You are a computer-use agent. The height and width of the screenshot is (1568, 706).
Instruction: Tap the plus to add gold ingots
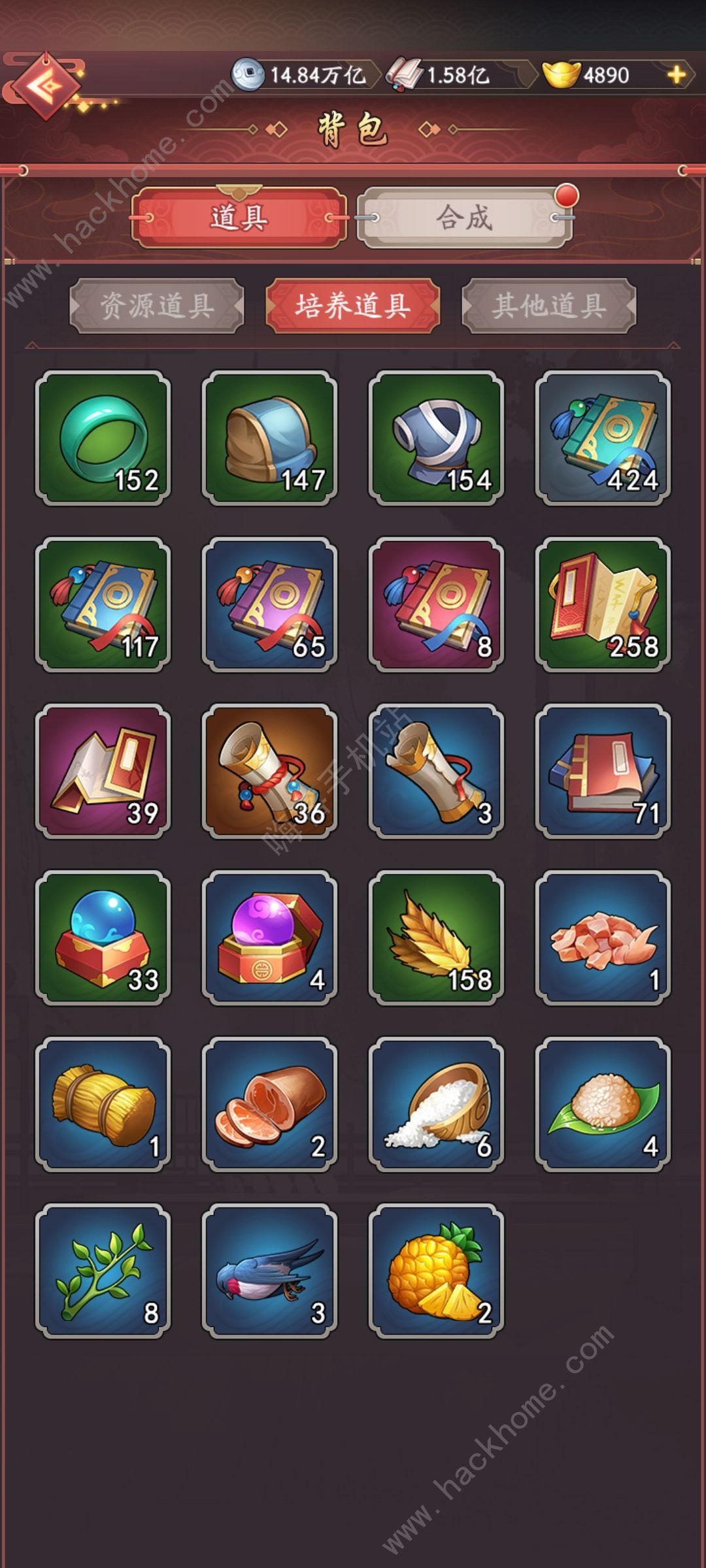677,74
